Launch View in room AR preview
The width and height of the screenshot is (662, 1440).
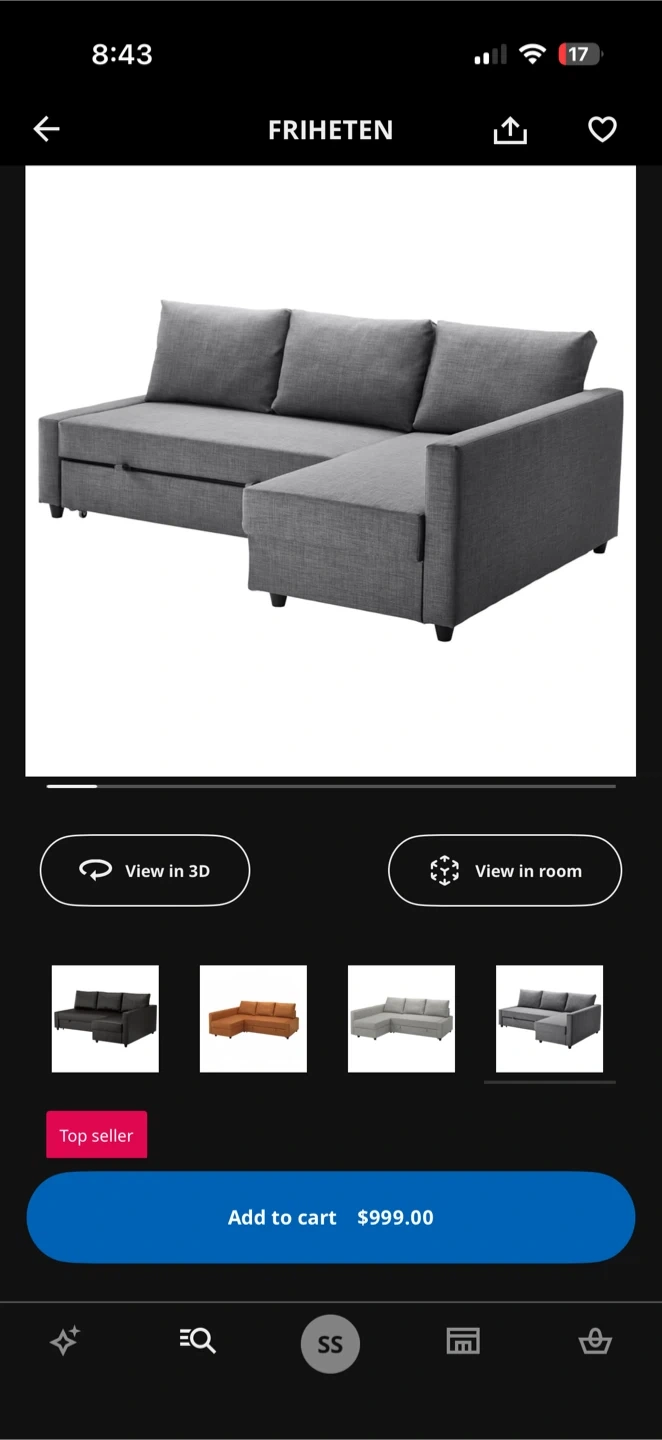tap(505, 871)
